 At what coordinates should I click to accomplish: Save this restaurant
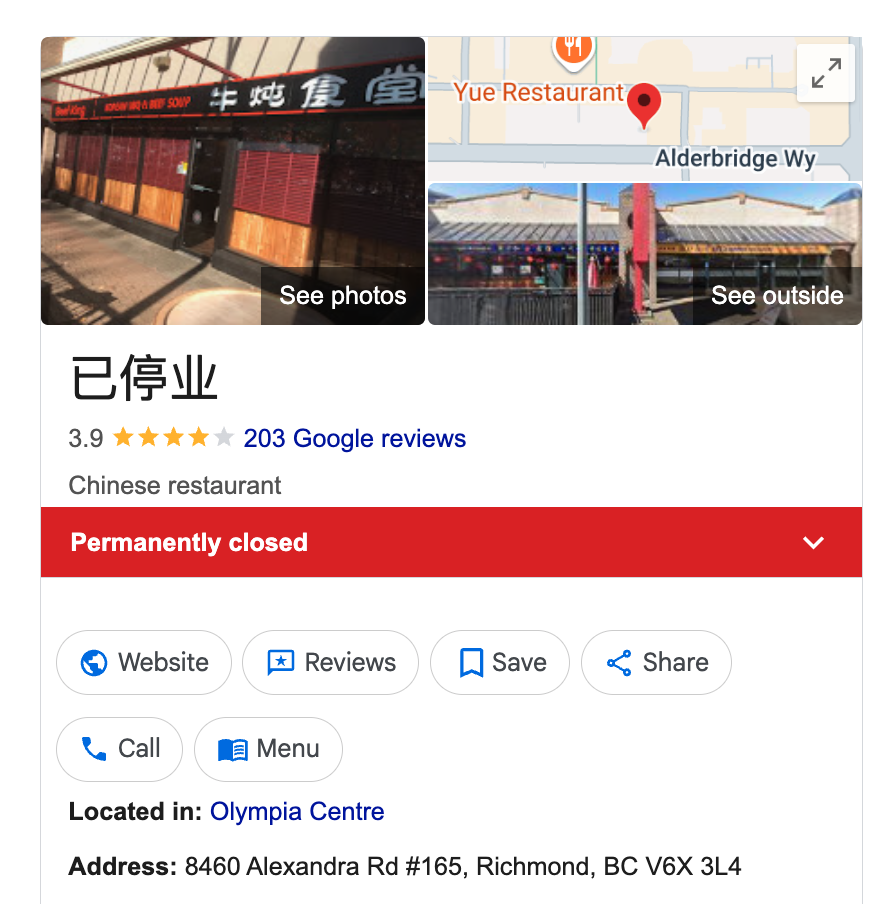click(500, 662)
